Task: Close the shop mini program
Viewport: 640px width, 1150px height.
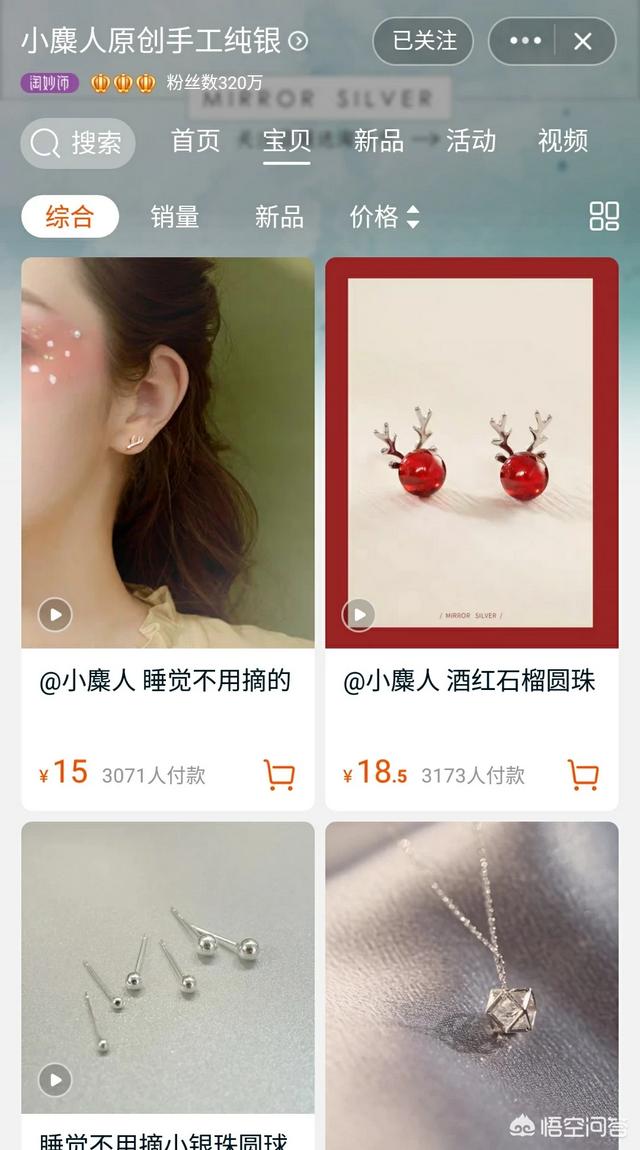Action: coord(583,41)
